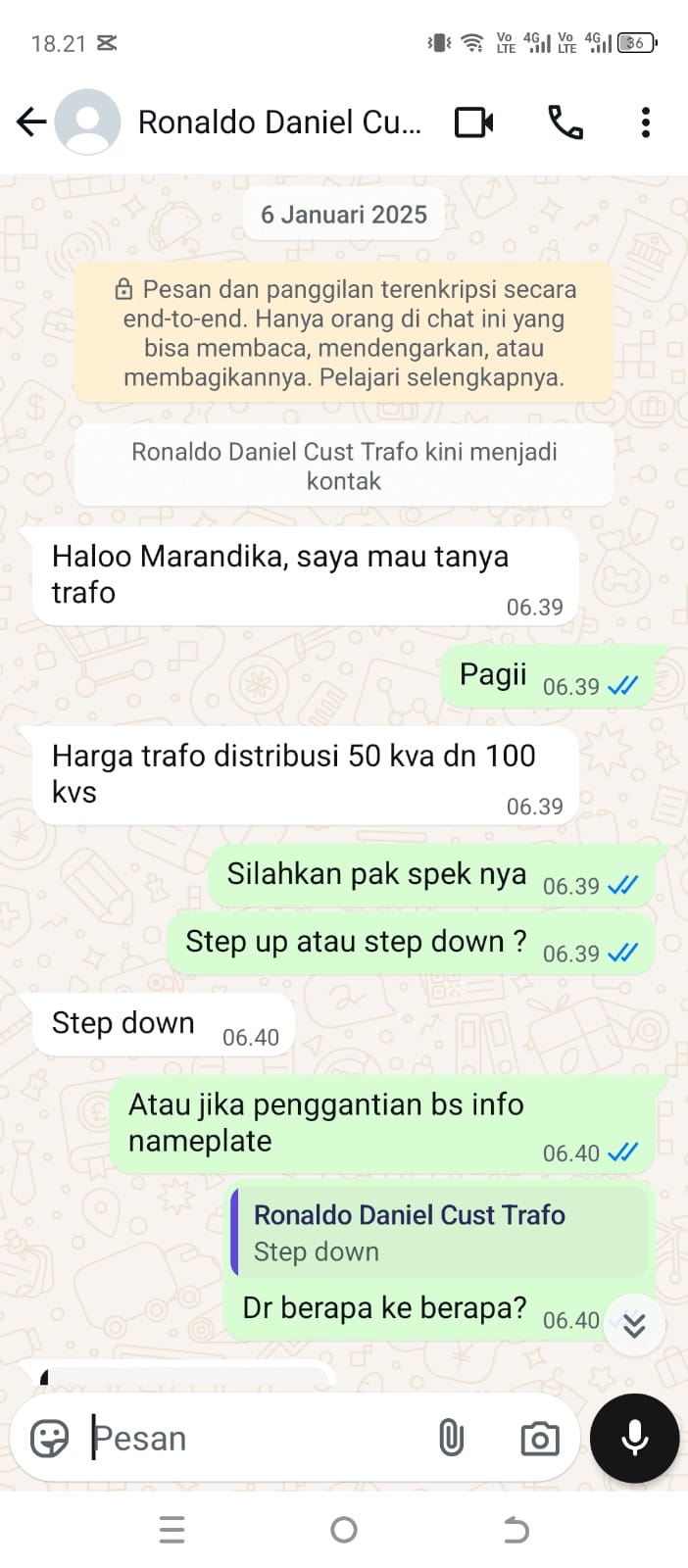The image size is (688, 1568).
Task: Tap the microphone voice message button
Action: pyautogui.click(x=634, y=1438)
